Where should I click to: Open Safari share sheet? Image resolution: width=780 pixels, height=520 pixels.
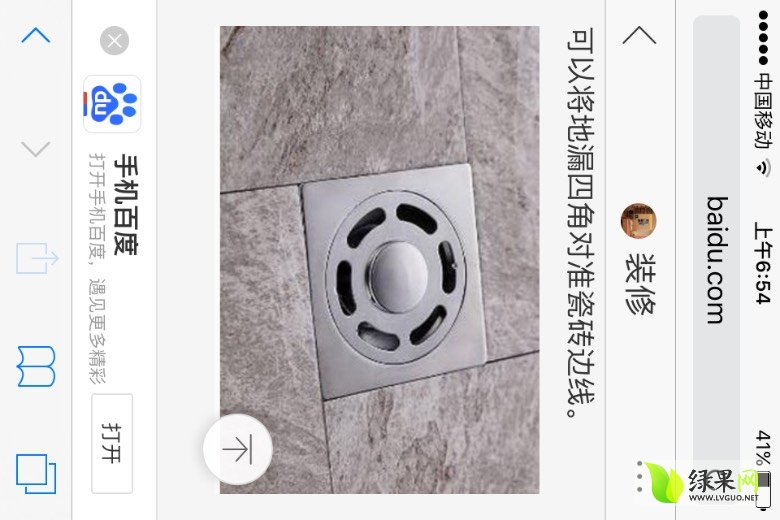36,259
